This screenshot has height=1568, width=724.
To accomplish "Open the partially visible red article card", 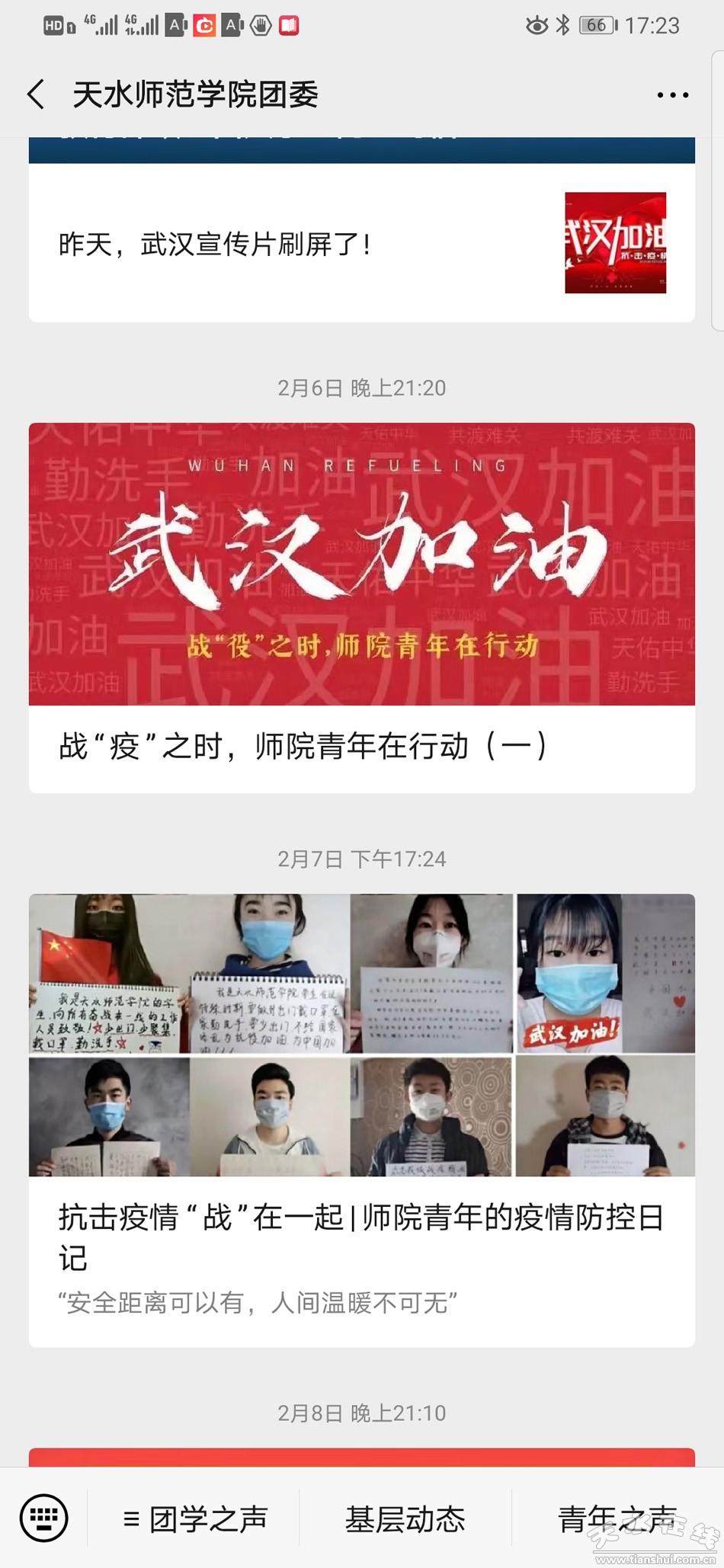I will (x=361, y=1457).
